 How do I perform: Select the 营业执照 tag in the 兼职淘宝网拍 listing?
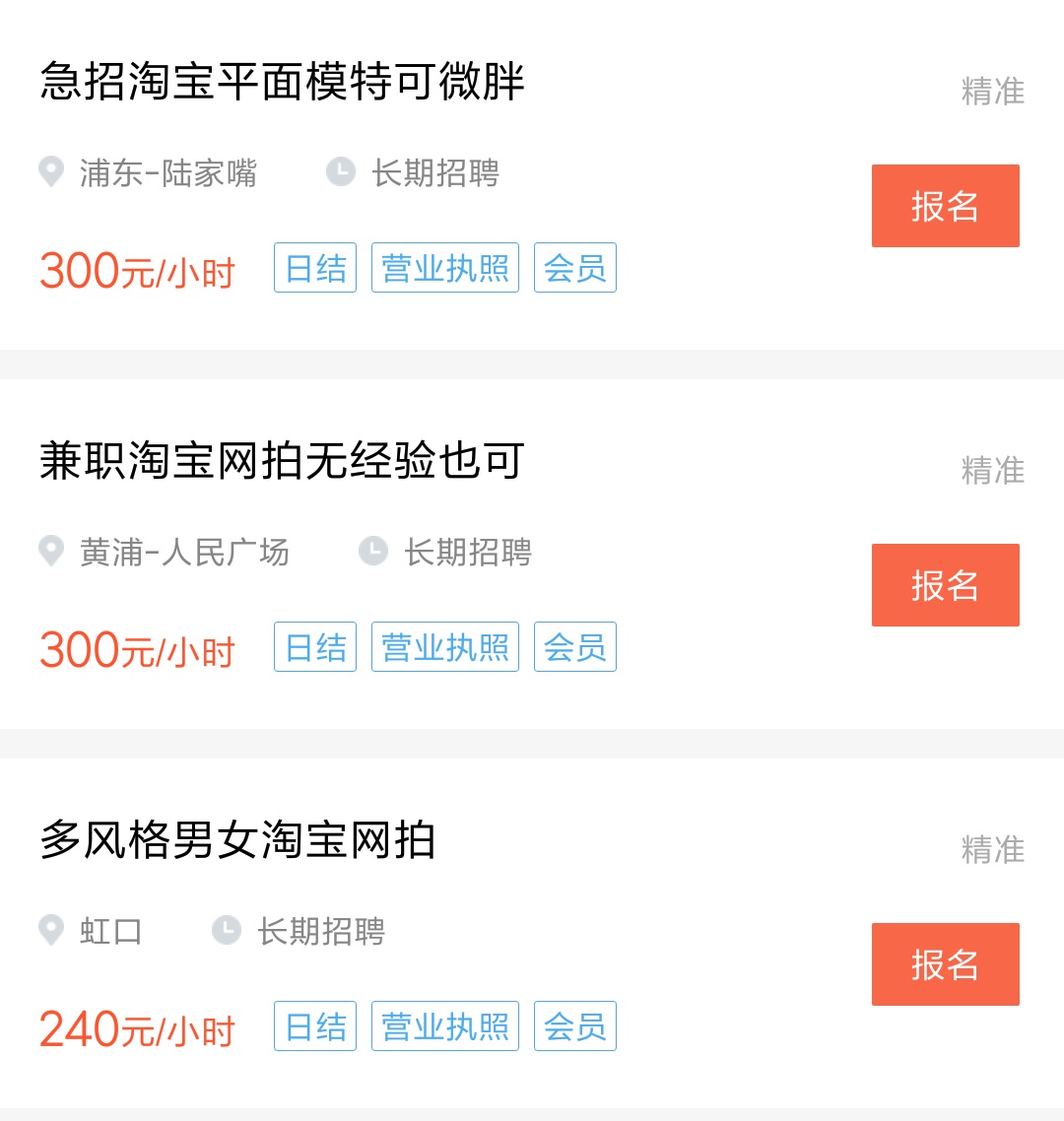click(x=444, y=646)
